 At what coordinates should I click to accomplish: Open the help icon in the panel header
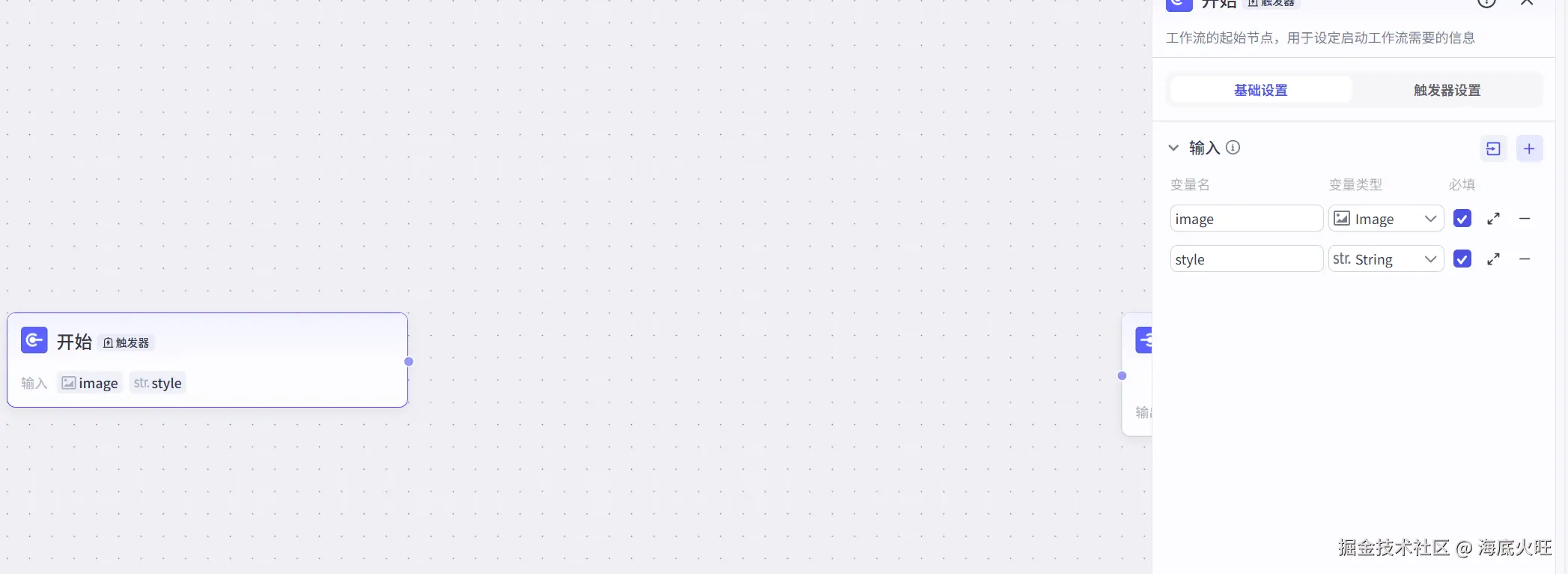click(1486, 3)
